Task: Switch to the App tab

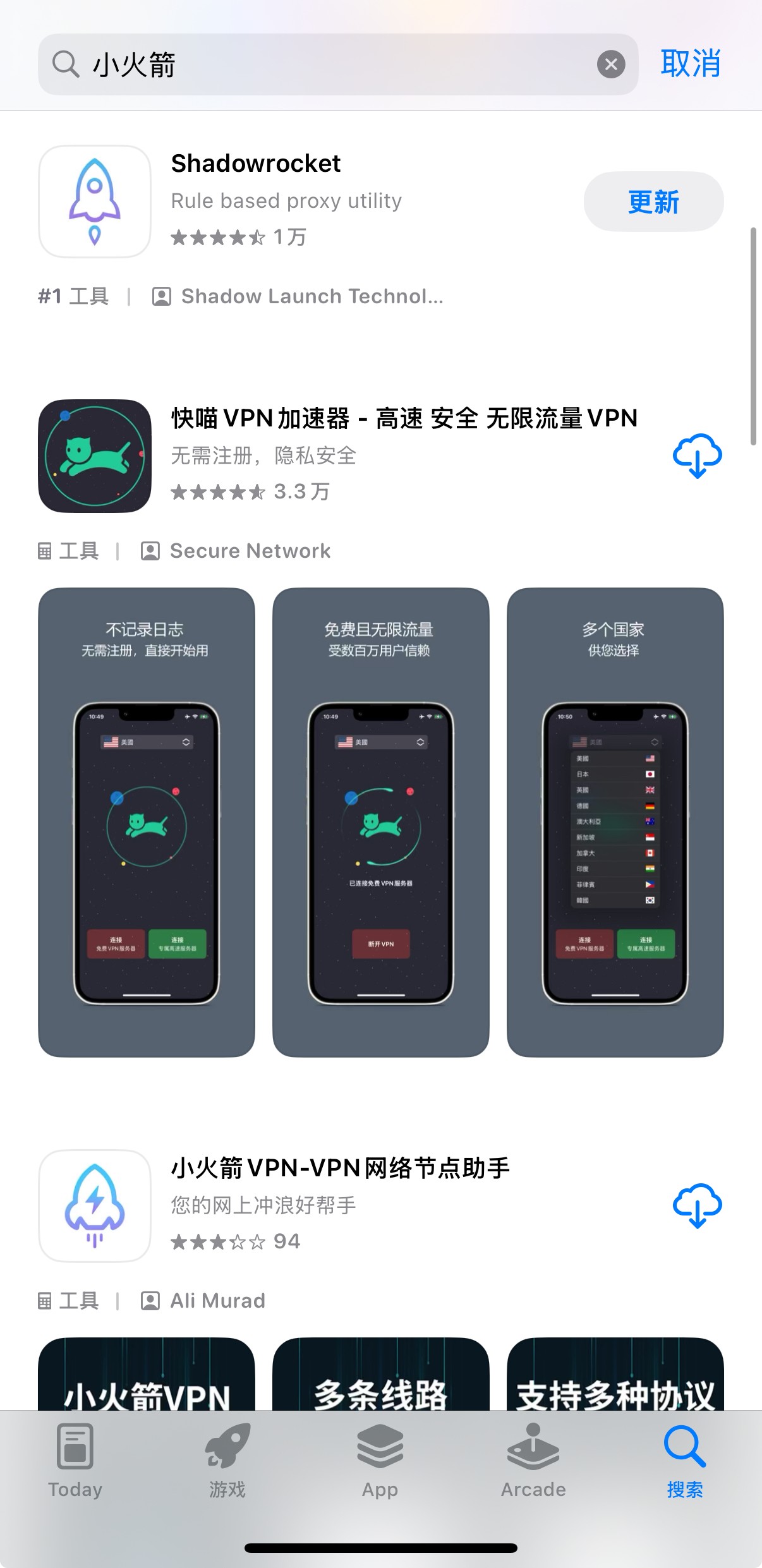Action: pos(380,1460)
